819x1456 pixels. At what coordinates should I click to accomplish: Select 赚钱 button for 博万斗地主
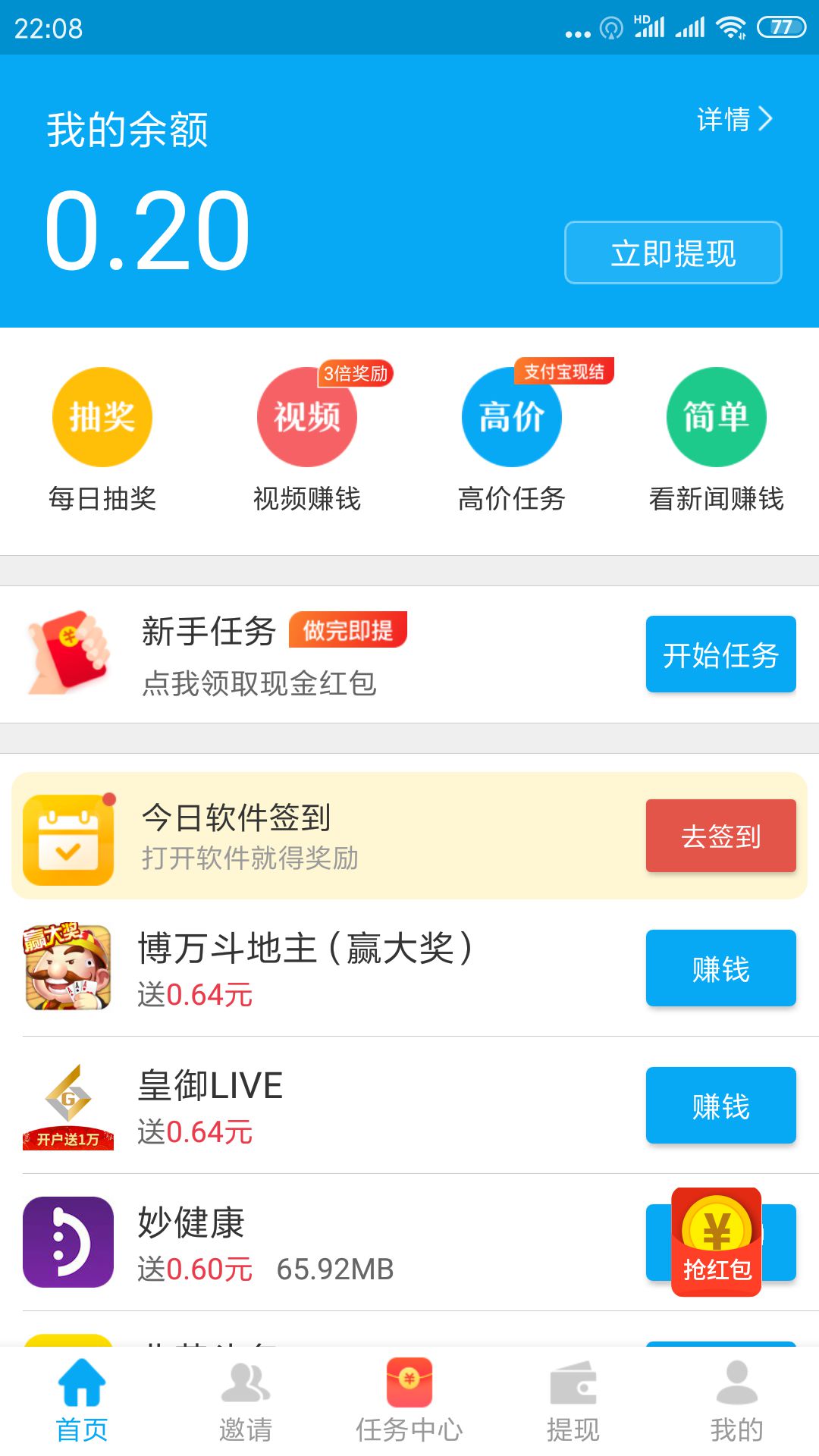[720, 968]
